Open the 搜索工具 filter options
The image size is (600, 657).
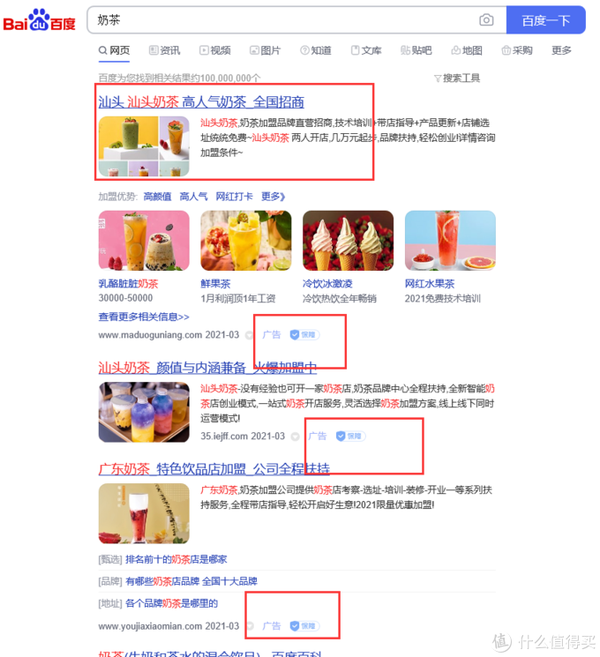(457, 78)
